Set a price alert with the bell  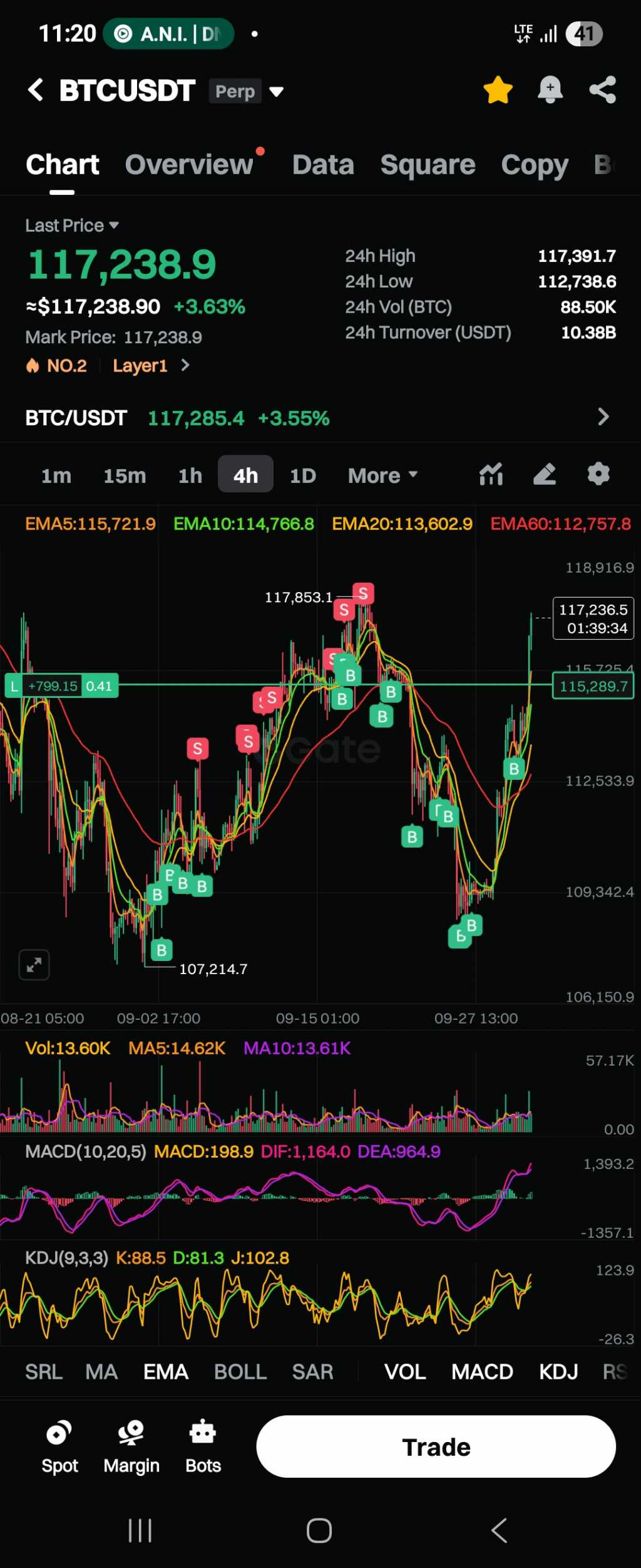coord(550,90)
